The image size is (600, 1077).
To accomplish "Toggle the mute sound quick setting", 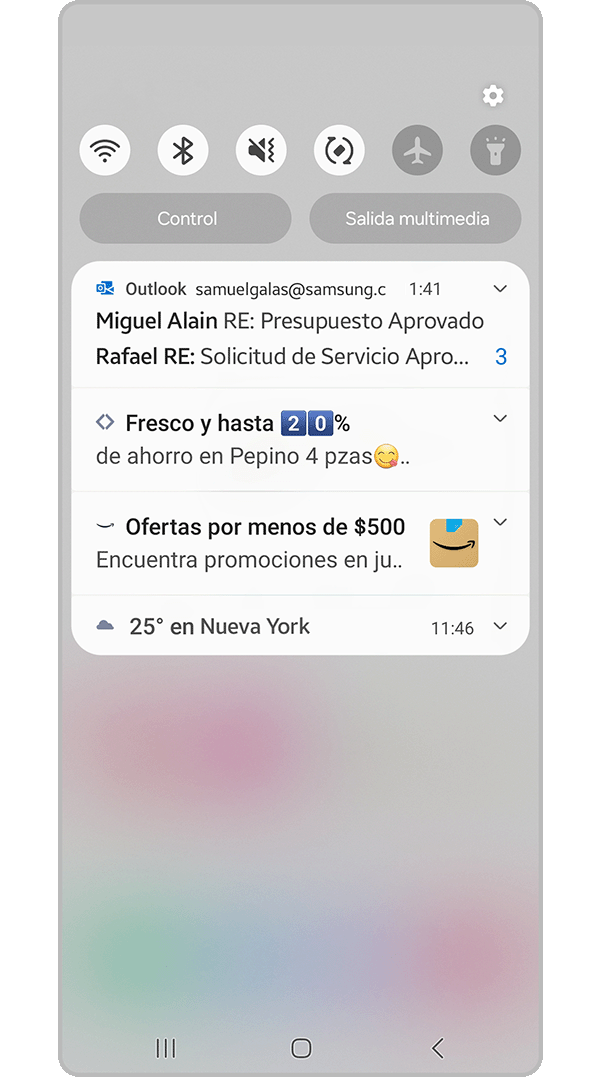I will (x=261, y=151).
